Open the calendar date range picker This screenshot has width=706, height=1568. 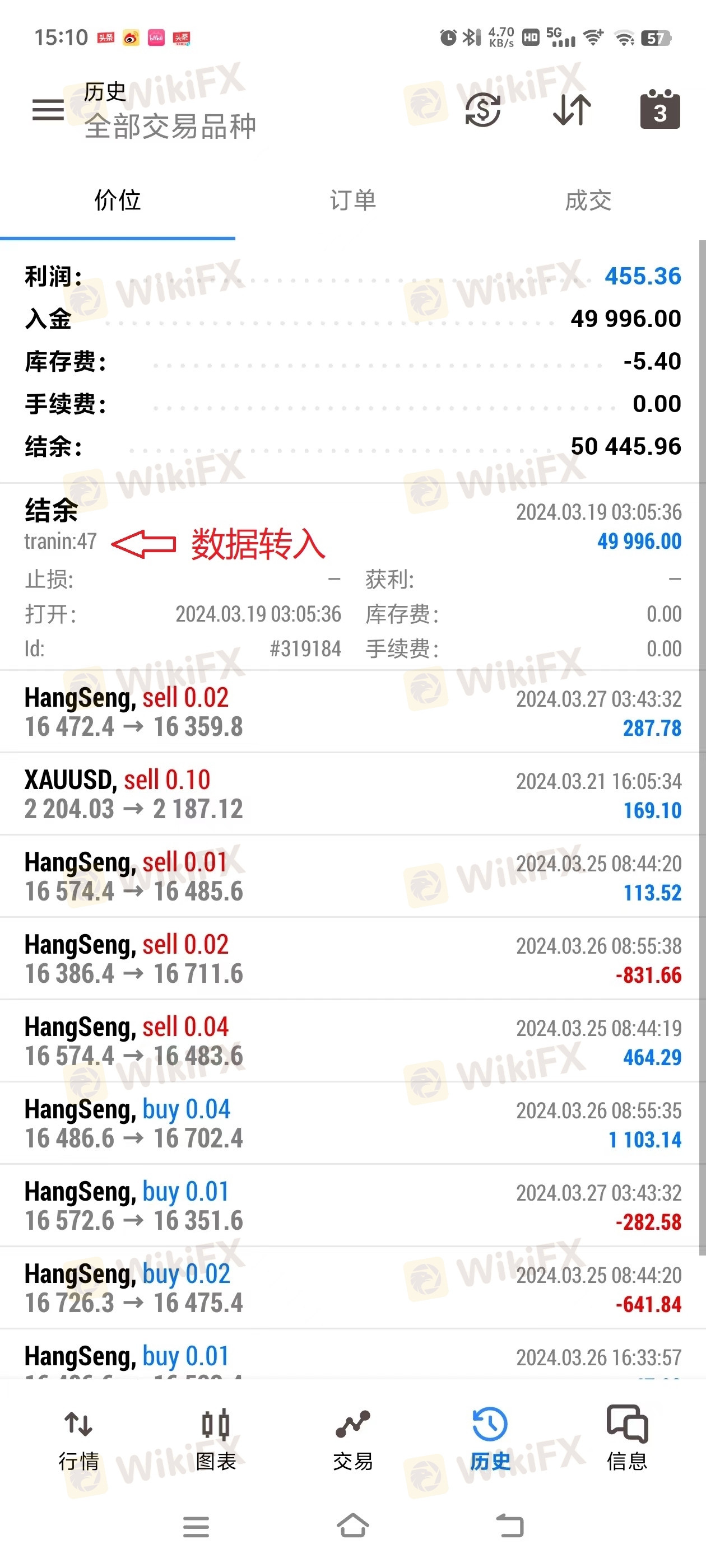click(x=659, y=110)
